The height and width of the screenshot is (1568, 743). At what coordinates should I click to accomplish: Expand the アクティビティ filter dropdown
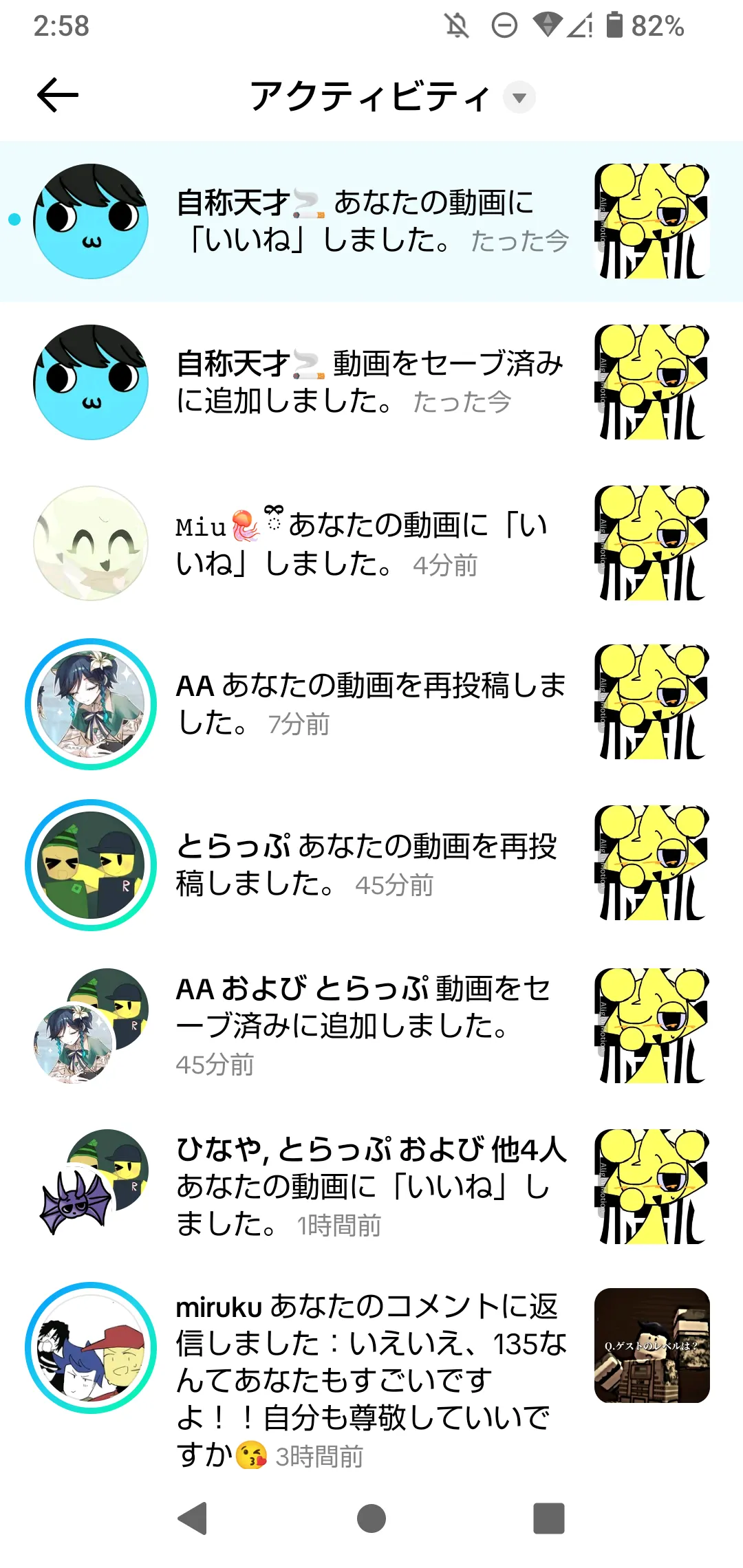[519, 97]
